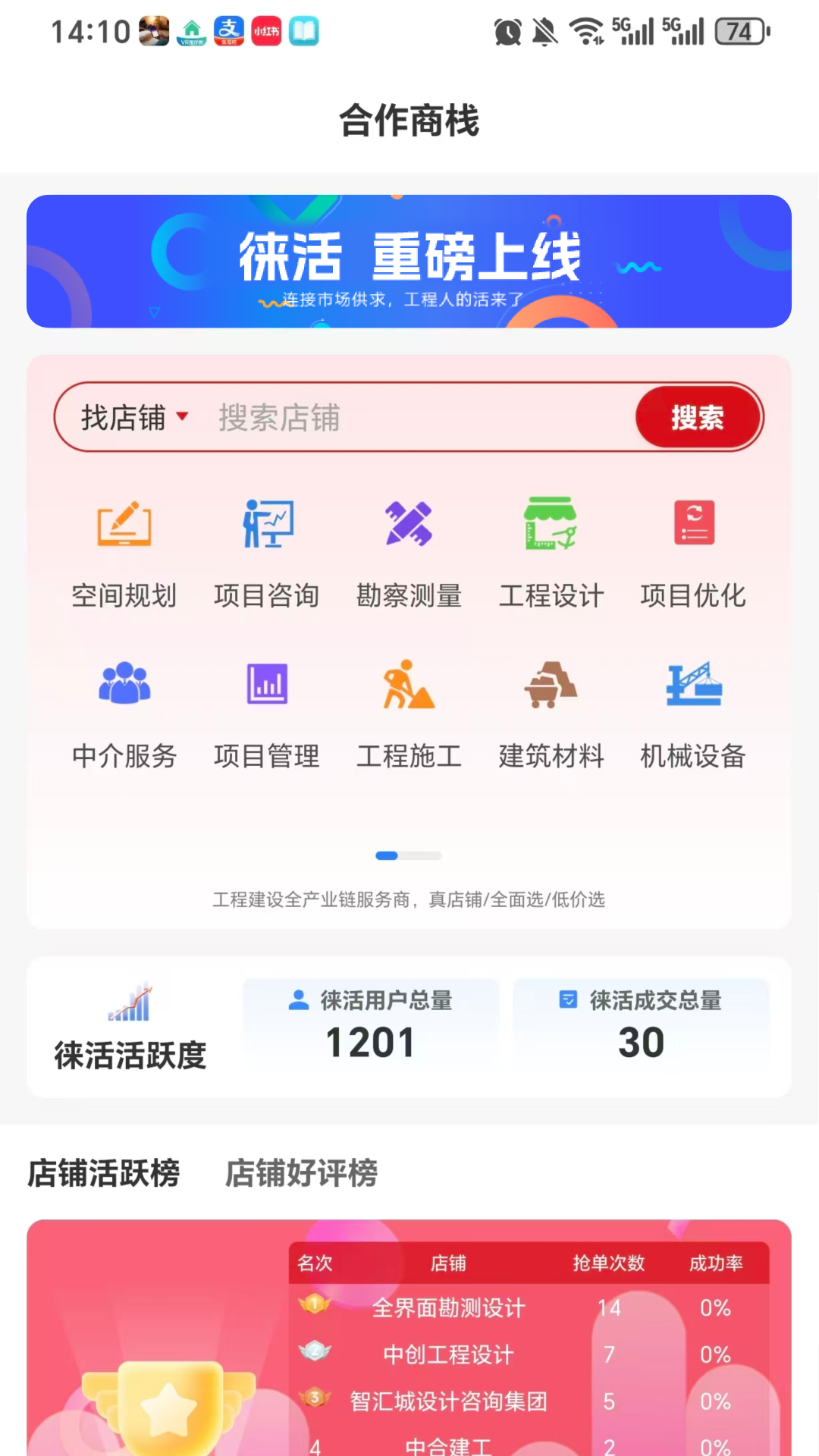Tap the 中介服务 people icon
The image size is (819, 1456).
[124, 685]
